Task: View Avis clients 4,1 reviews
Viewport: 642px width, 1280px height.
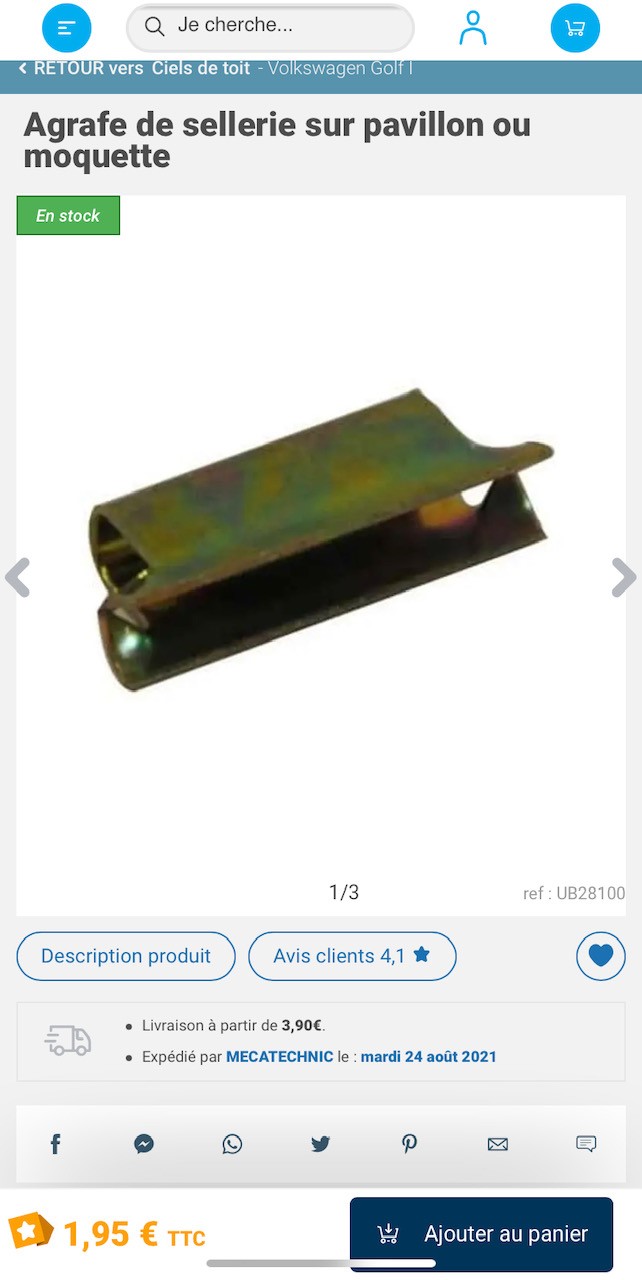Action: [x=352, y=956]
